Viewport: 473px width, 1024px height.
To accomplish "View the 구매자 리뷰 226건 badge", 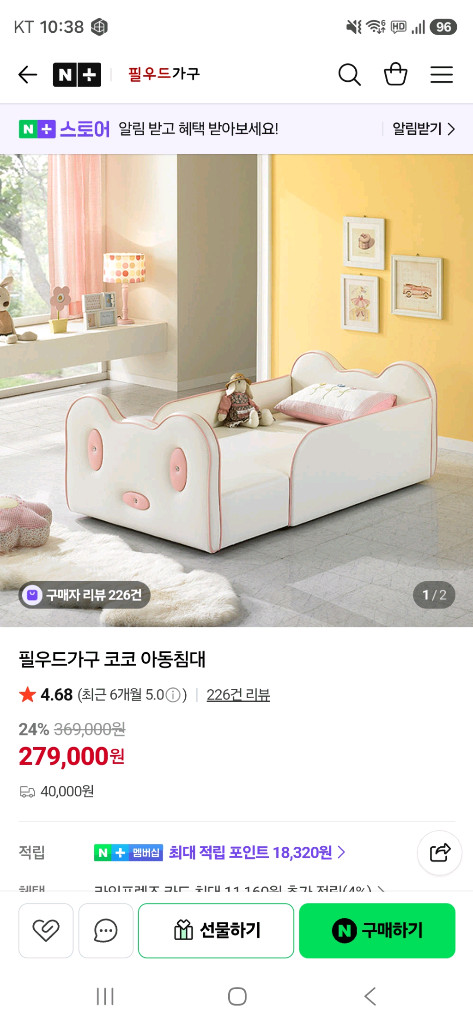I will tap(84, 595).
